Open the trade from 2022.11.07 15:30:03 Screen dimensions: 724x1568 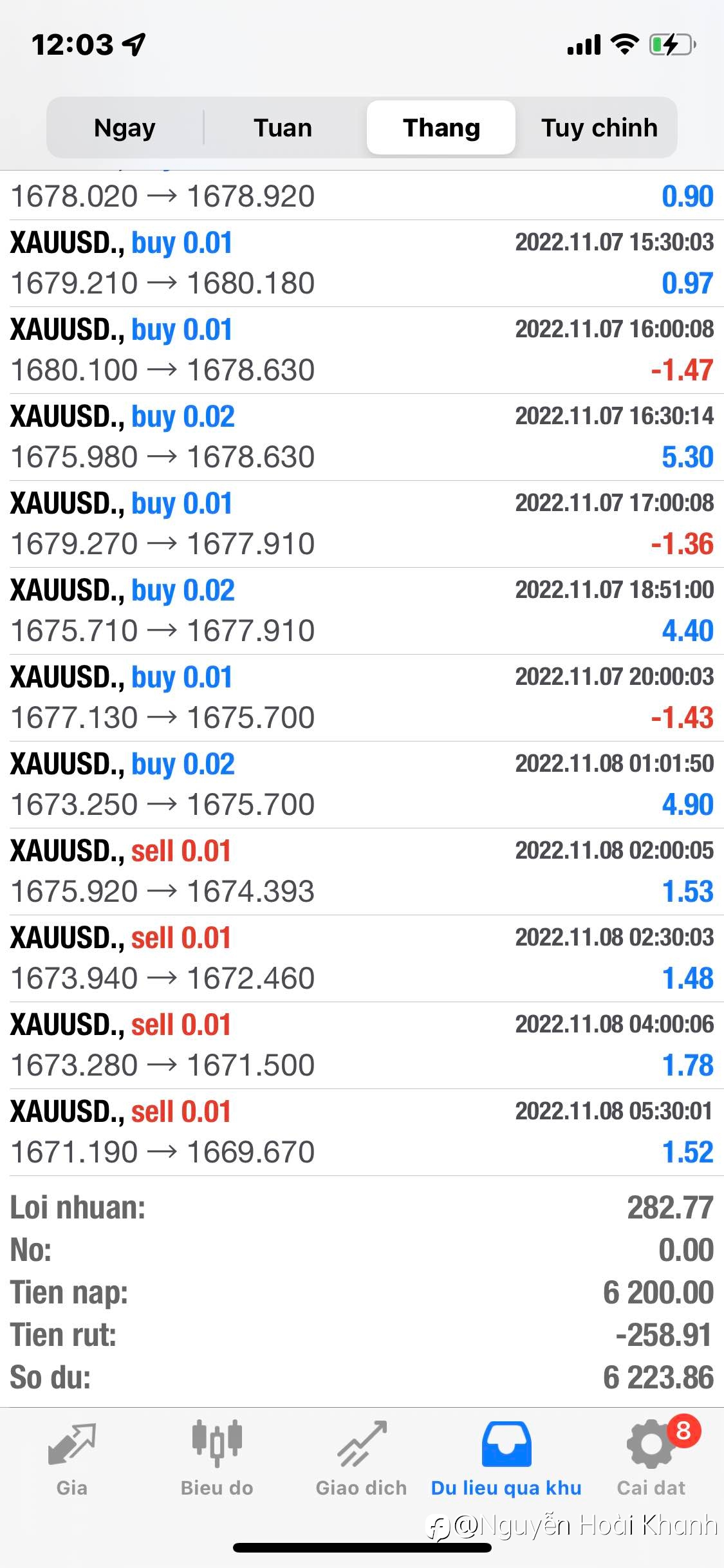point(362,263)
